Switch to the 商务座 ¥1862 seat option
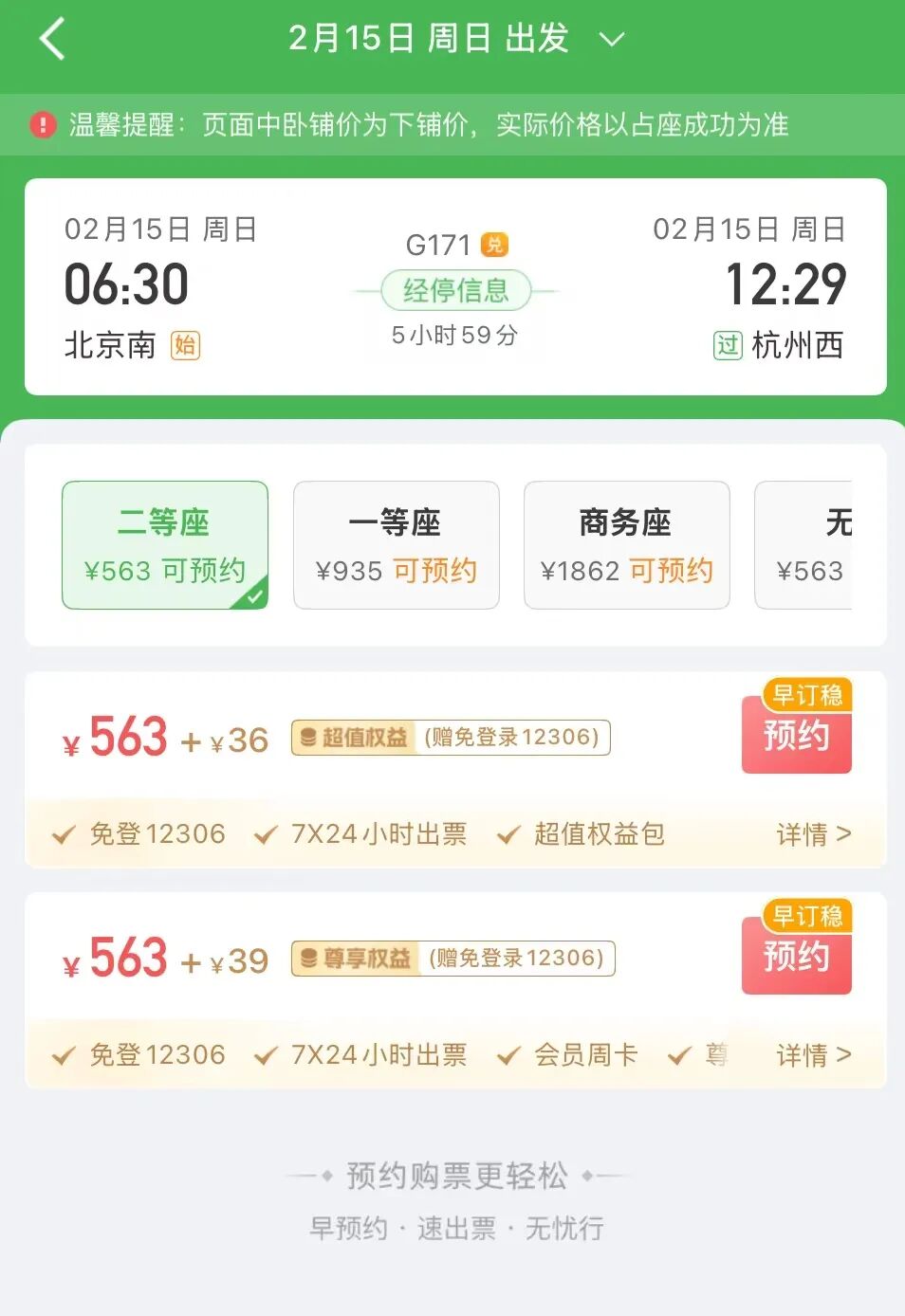The height and width of the screenshot is (1316, 905). 627,545
